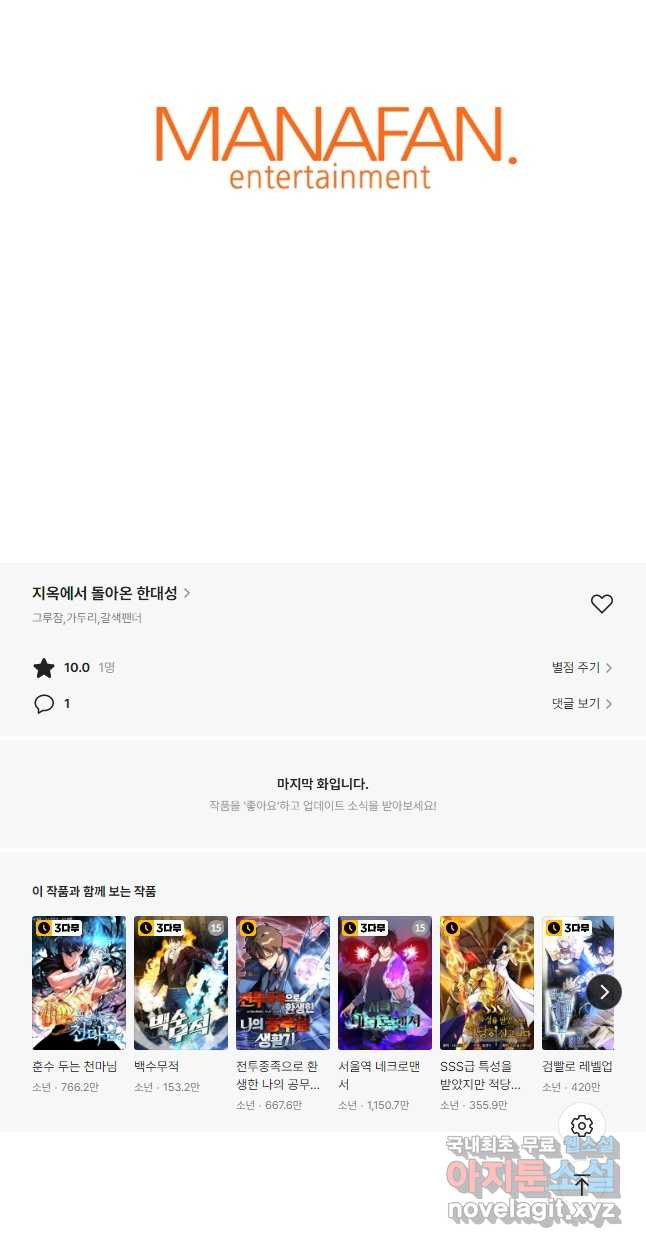
Task: Show next recommended titles with arrow
Action: (x=604, y=991)
